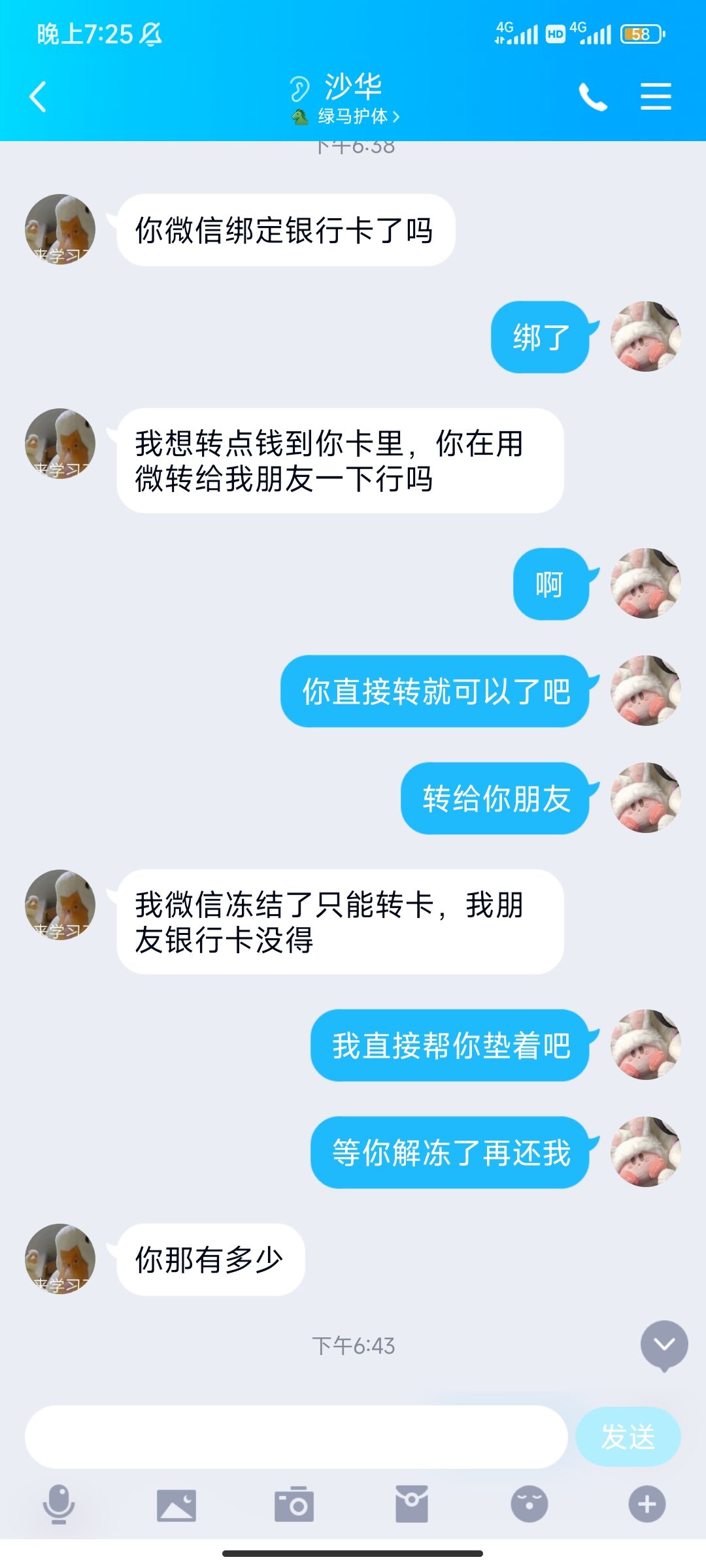Open more options with the plus icon
706x1568 pixels.
[x=647, y=1504]
